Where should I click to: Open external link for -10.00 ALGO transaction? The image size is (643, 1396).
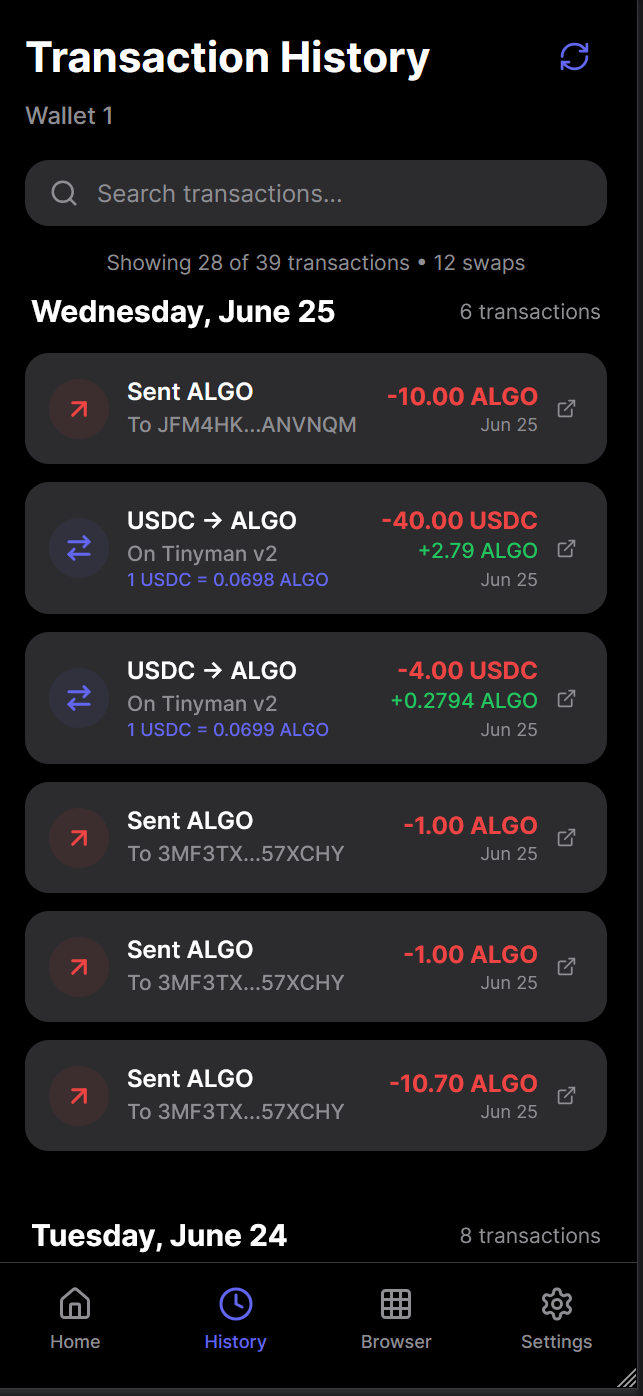pyautogui.click(x=566, y=409)
